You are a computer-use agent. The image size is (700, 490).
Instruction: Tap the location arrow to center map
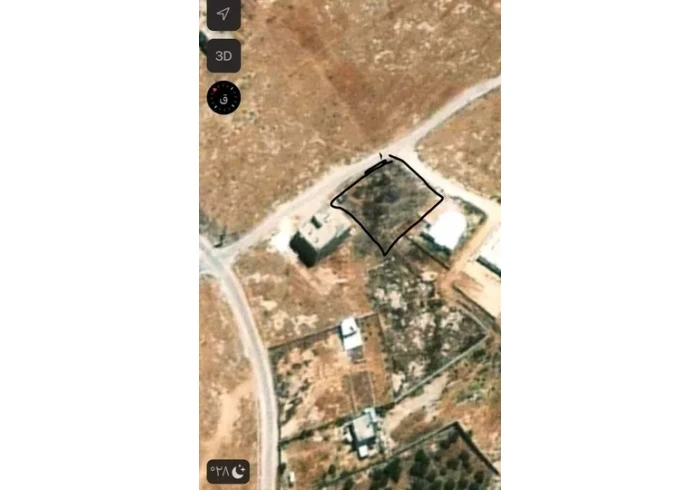pos(223,14)
